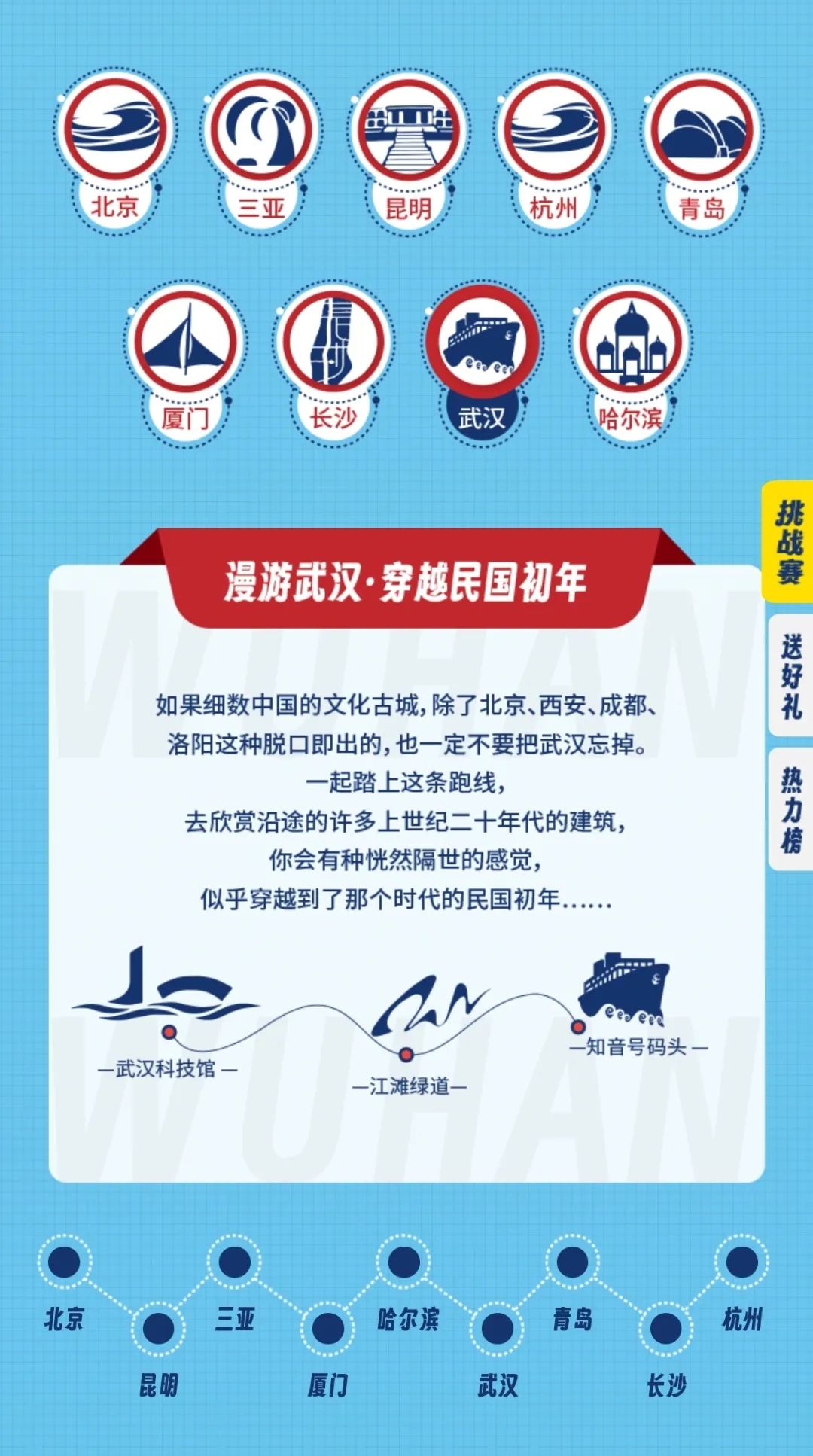The height and width of the screenshot is (1456, 813).
Task: Choose the 昆明 city badge
Action: tap(409, 151)
